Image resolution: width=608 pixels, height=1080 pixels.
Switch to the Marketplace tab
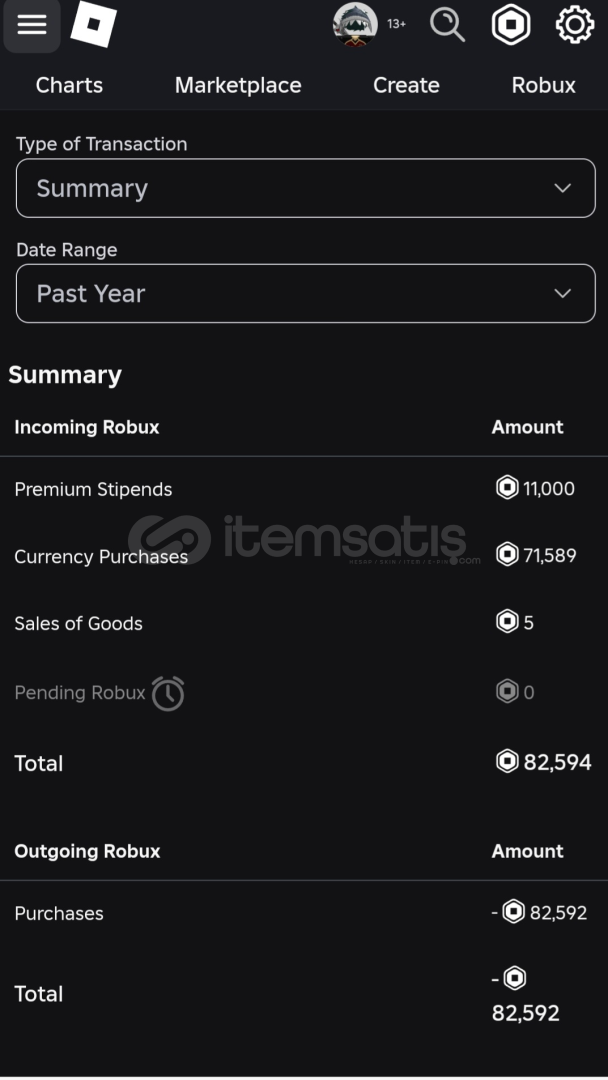(x=238, y=85)
